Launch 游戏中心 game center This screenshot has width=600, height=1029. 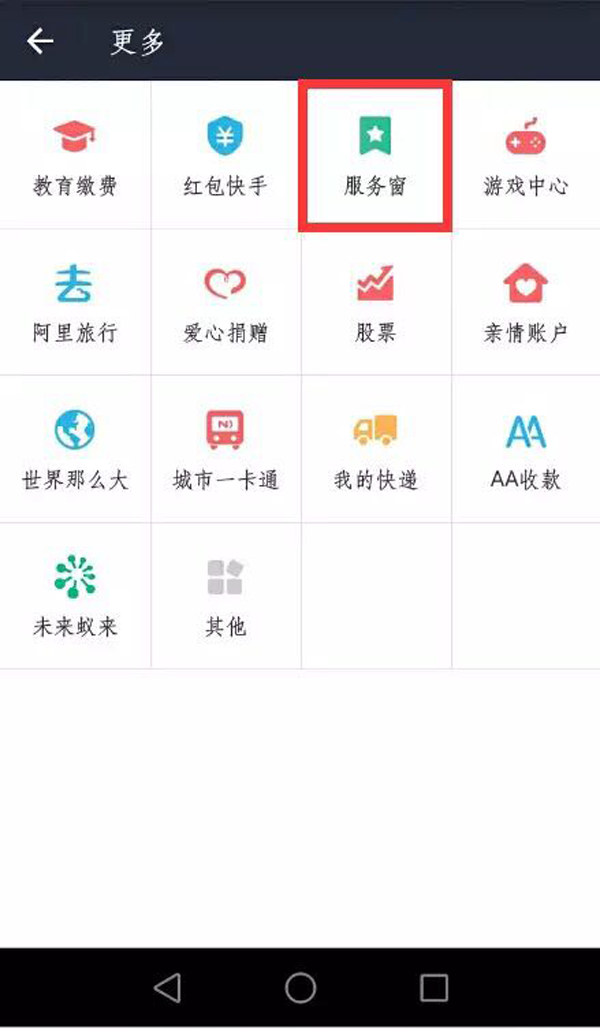(526, 155)
